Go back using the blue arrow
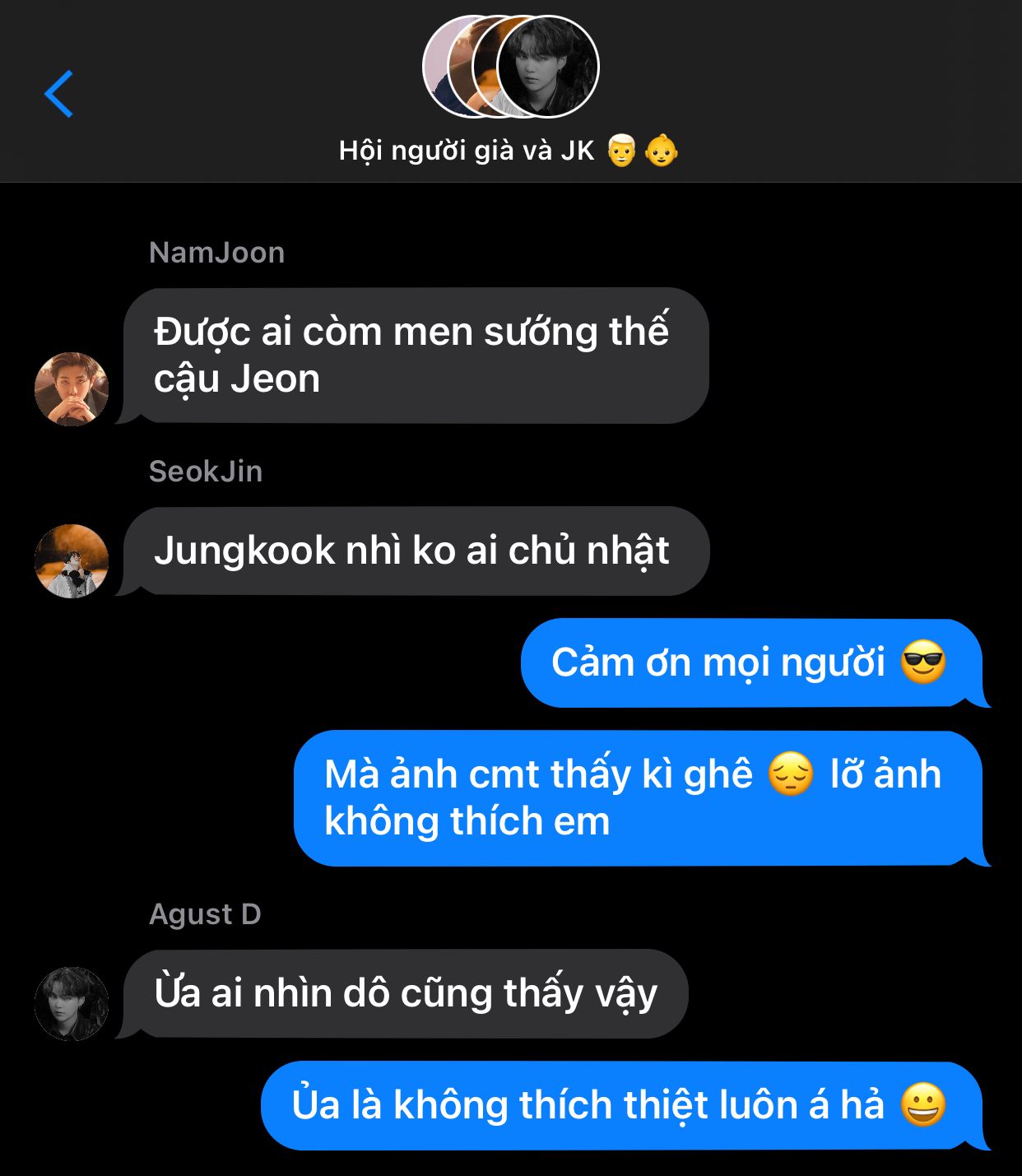Screen dimensions: 1022x1176 point(59,94)
